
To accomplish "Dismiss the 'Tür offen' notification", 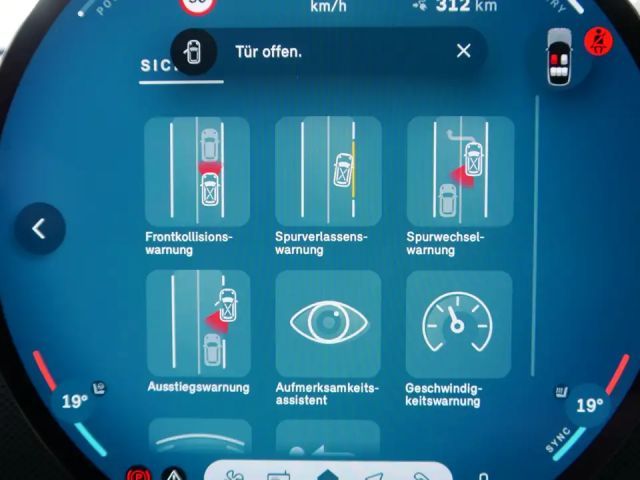I will (x=463, y=51).
